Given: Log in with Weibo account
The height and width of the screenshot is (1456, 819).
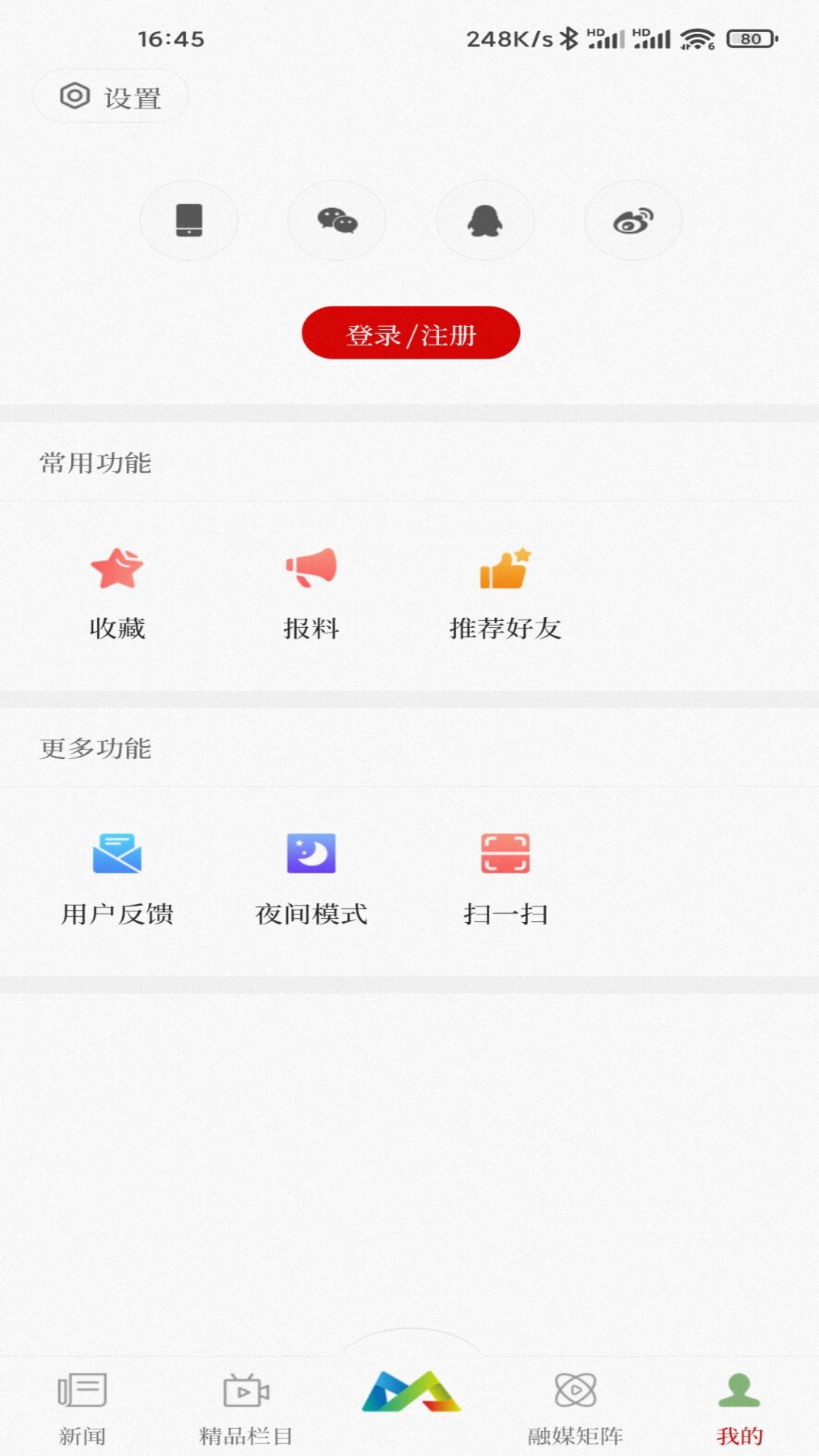Looking at the screenshot, I should 633,220.
